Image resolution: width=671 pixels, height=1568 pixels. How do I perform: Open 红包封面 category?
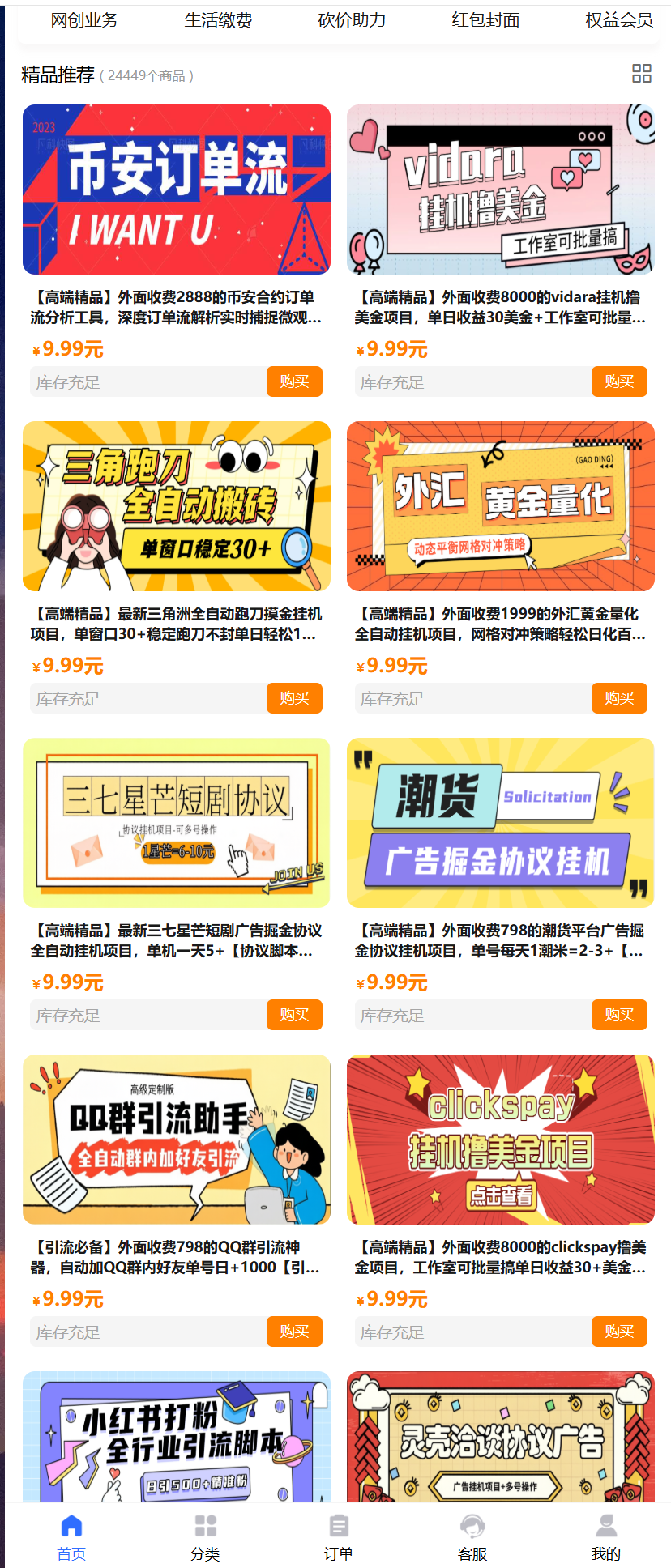(485, 20)
